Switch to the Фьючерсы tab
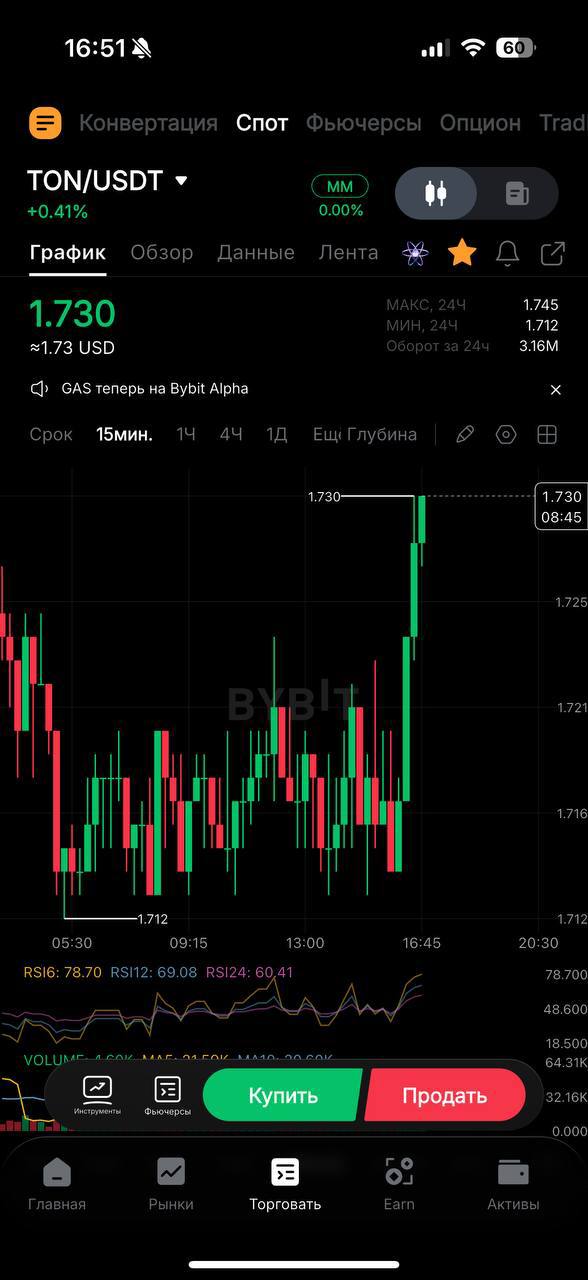588x1280 pixels. pos(364,123)
